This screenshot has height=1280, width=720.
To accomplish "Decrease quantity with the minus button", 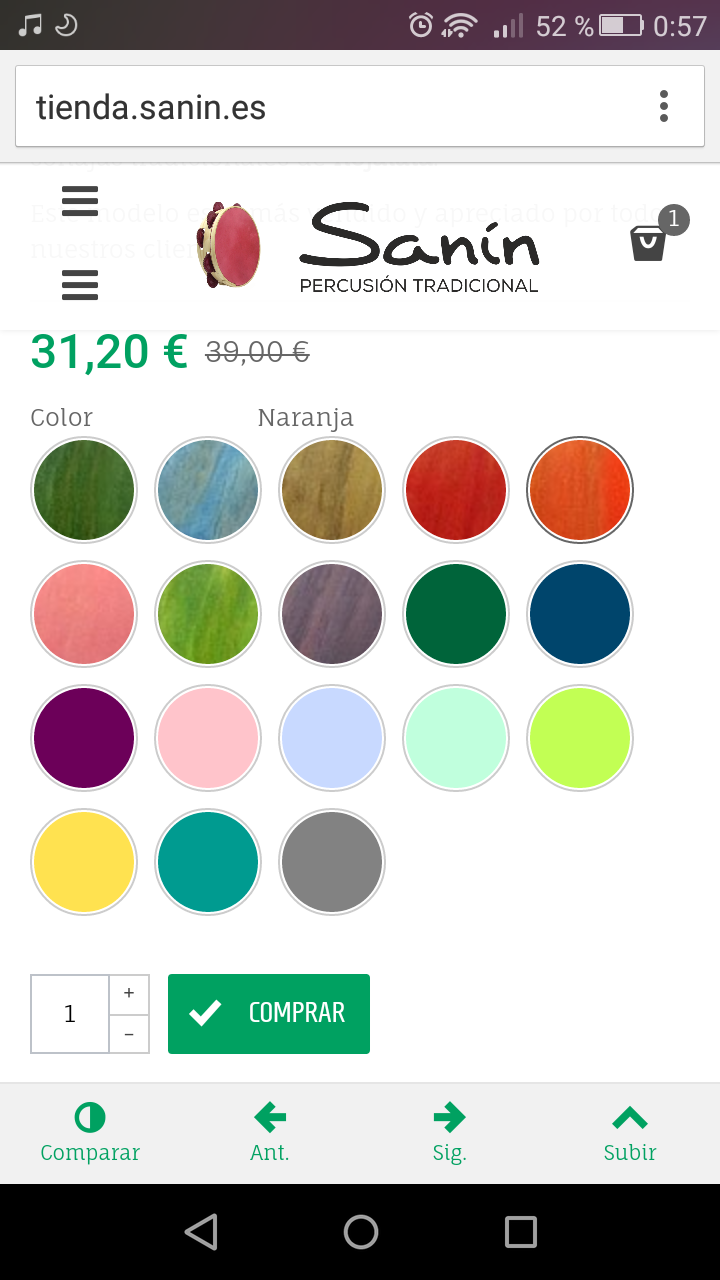I will [129, 1034].
